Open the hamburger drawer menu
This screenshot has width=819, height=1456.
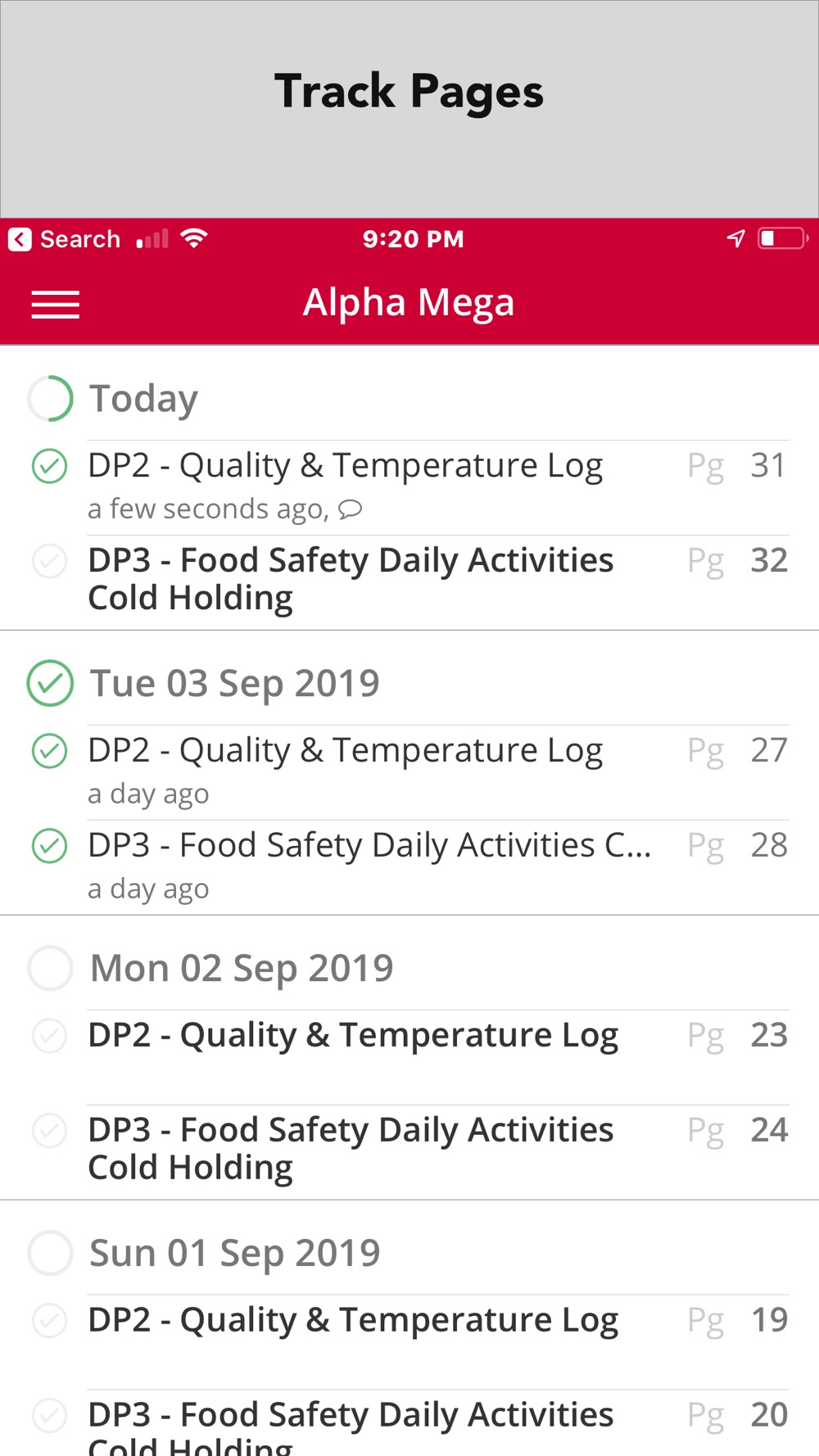pyautogui.click(x=56, y=305)
